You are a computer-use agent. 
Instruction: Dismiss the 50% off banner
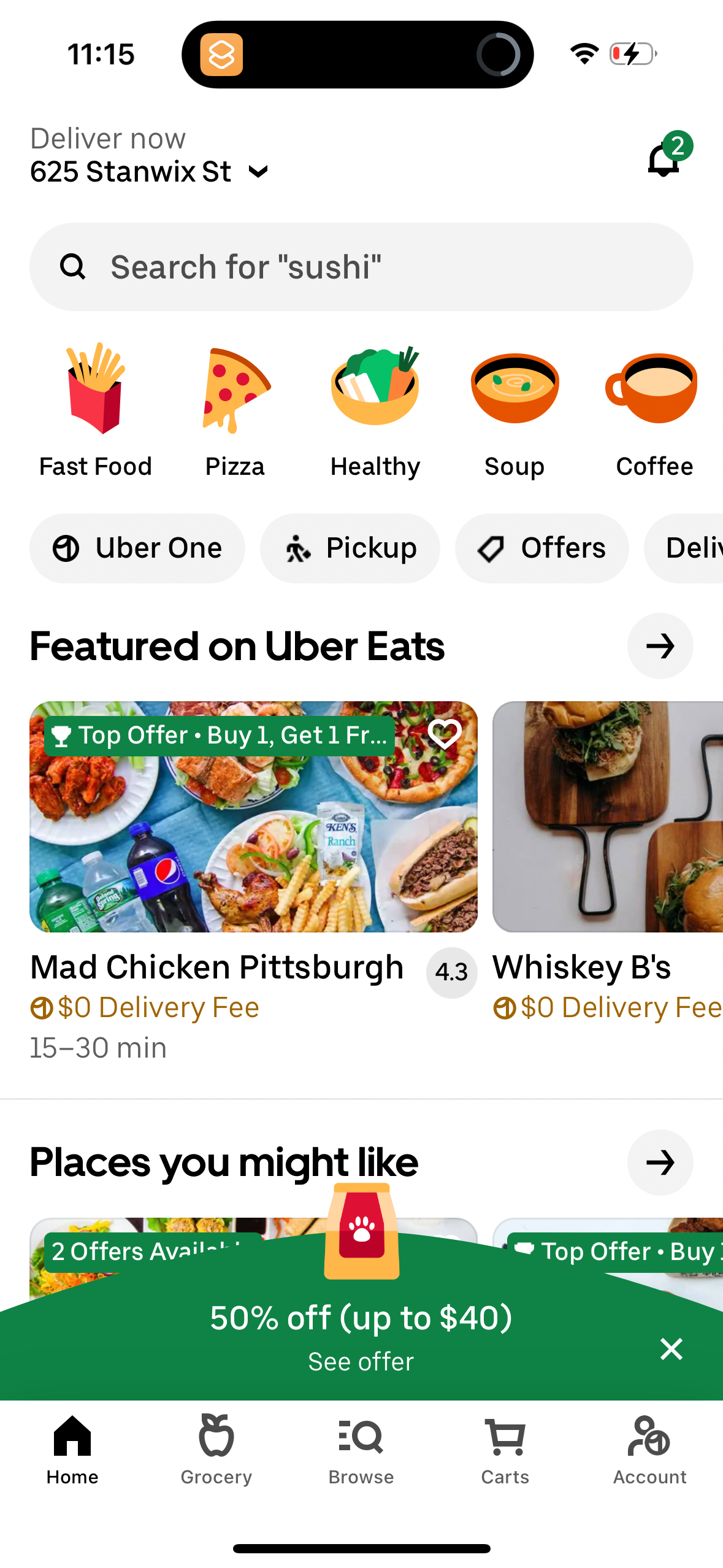(671, 1350)
